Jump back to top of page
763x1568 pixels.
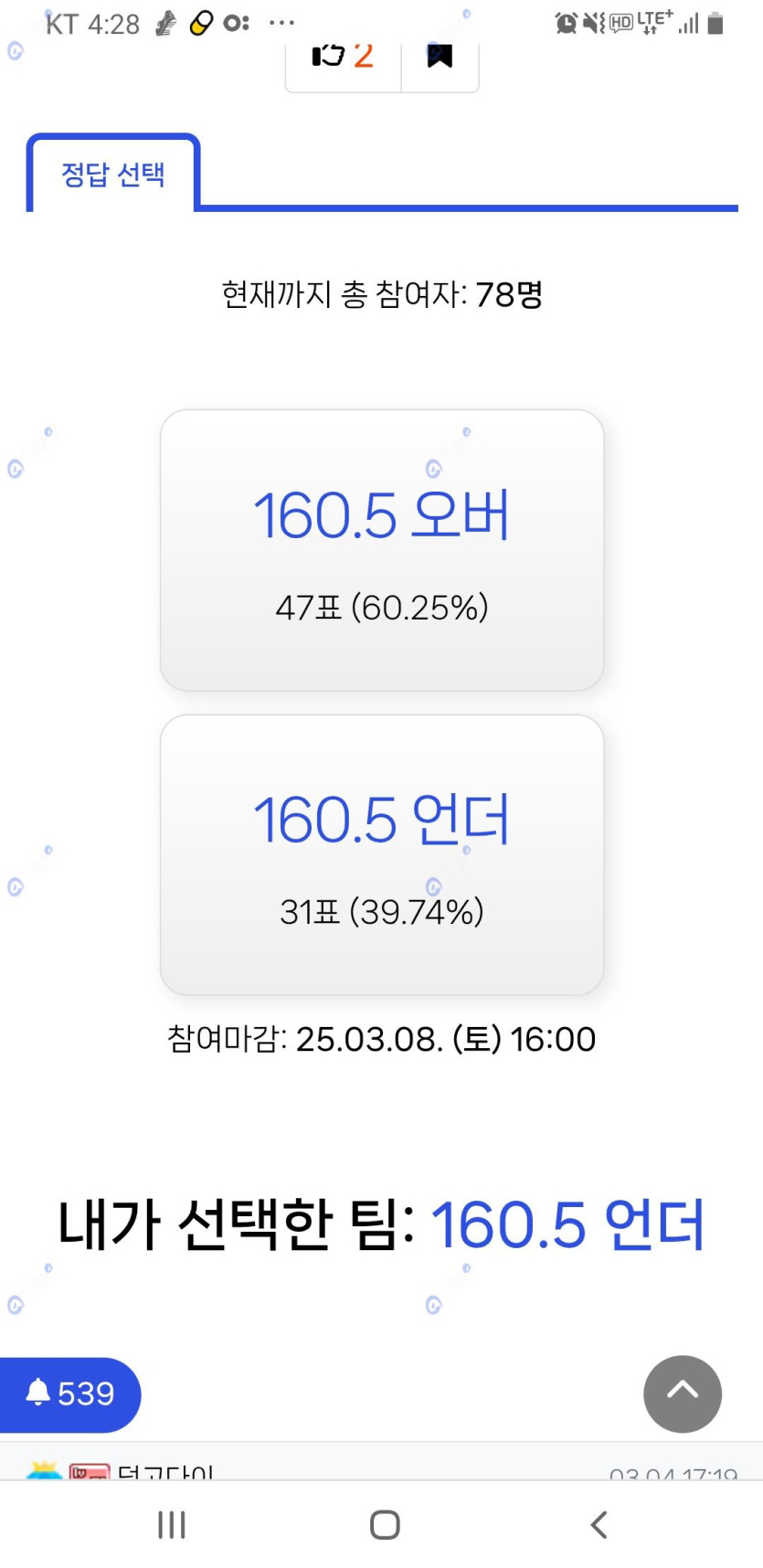682,1393
